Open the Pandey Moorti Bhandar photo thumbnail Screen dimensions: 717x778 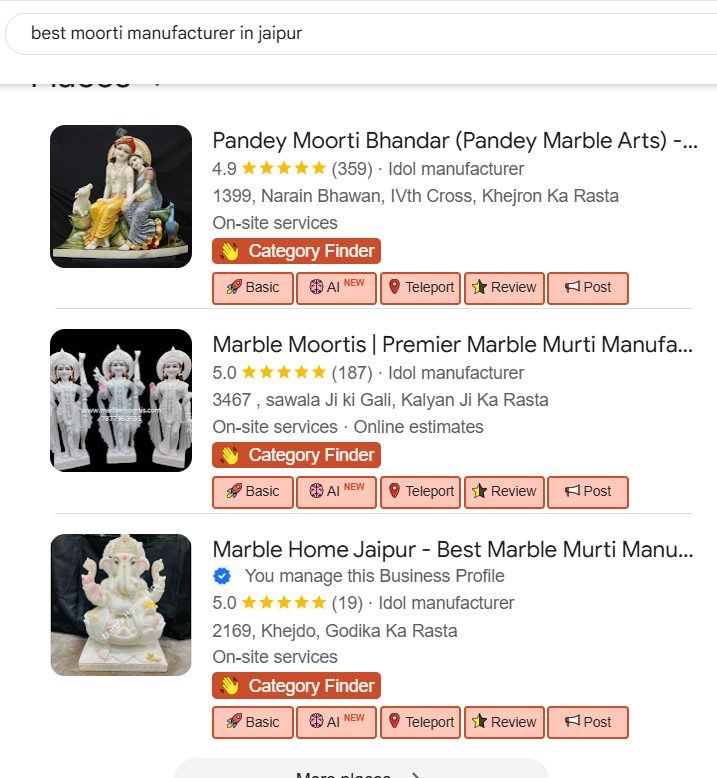pos(121,196)
